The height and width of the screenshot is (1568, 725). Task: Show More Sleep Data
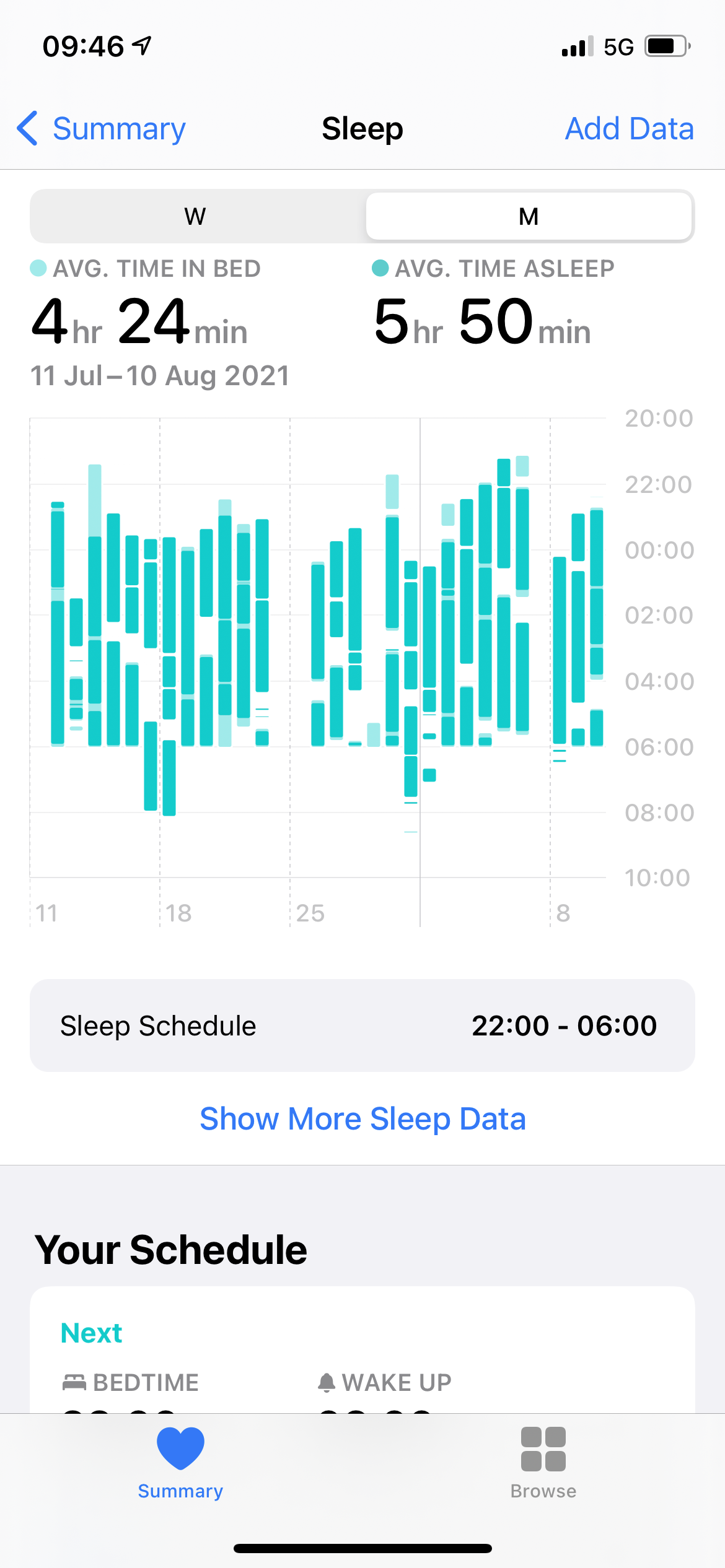(x=362, y=1118)
